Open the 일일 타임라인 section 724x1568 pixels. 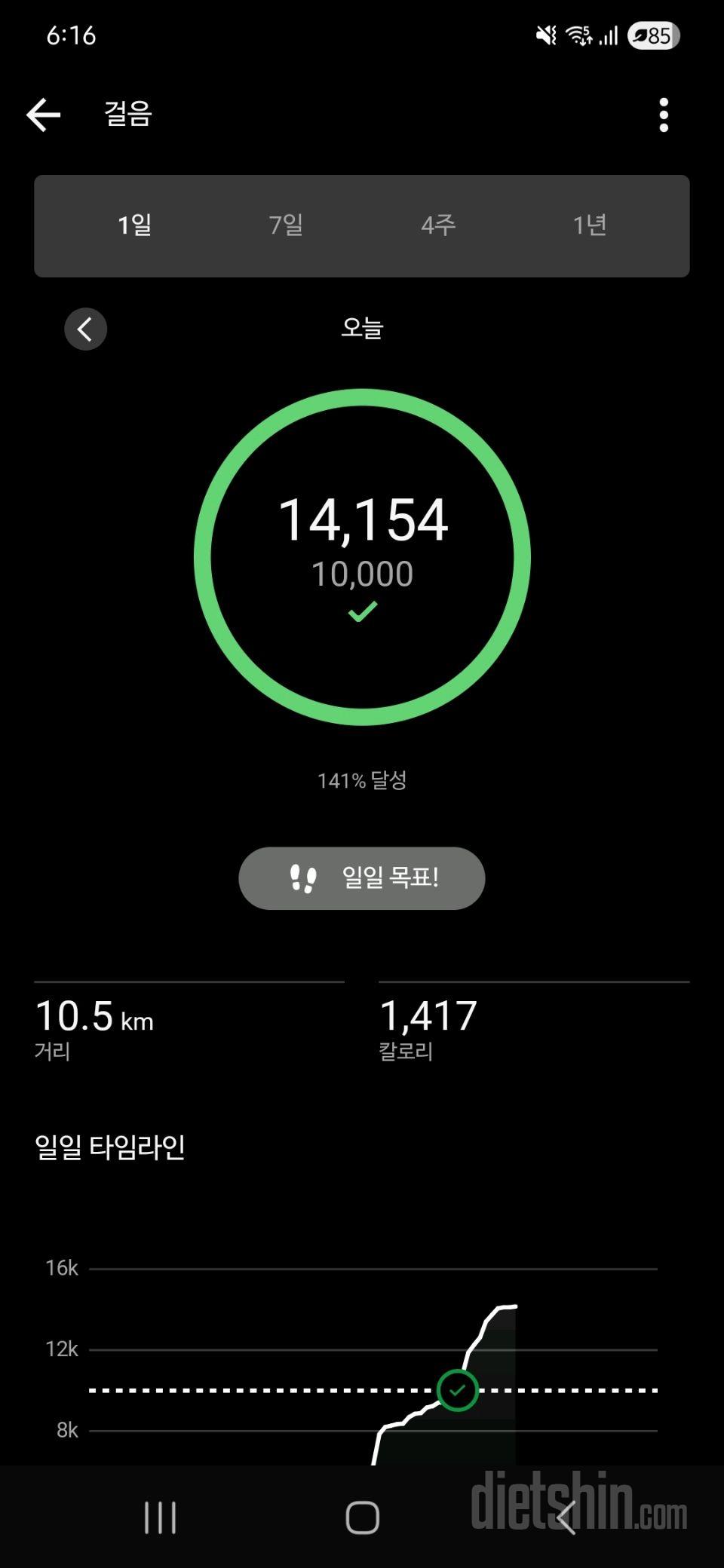(112, 1149)
